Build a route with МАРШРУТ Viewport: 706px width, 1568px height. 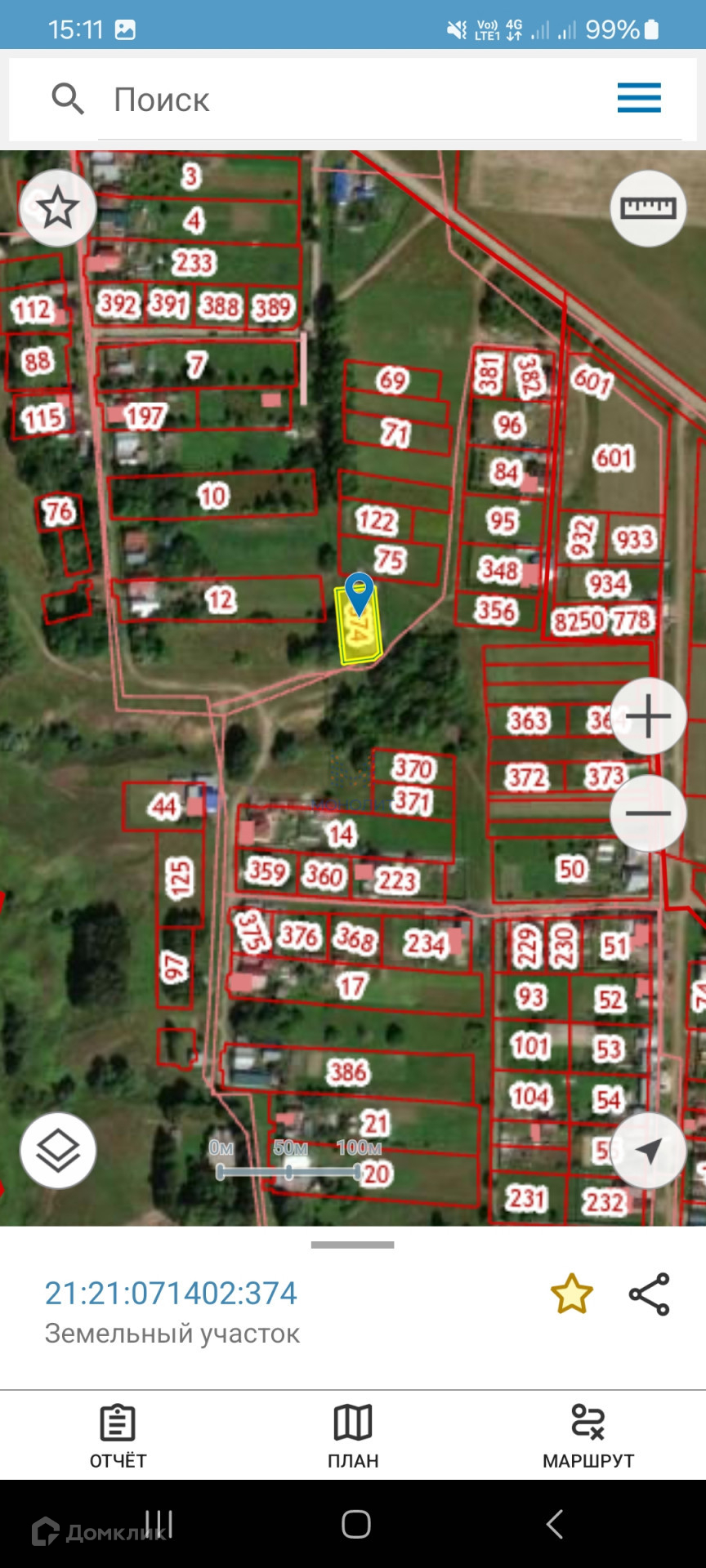point(588,1436)
